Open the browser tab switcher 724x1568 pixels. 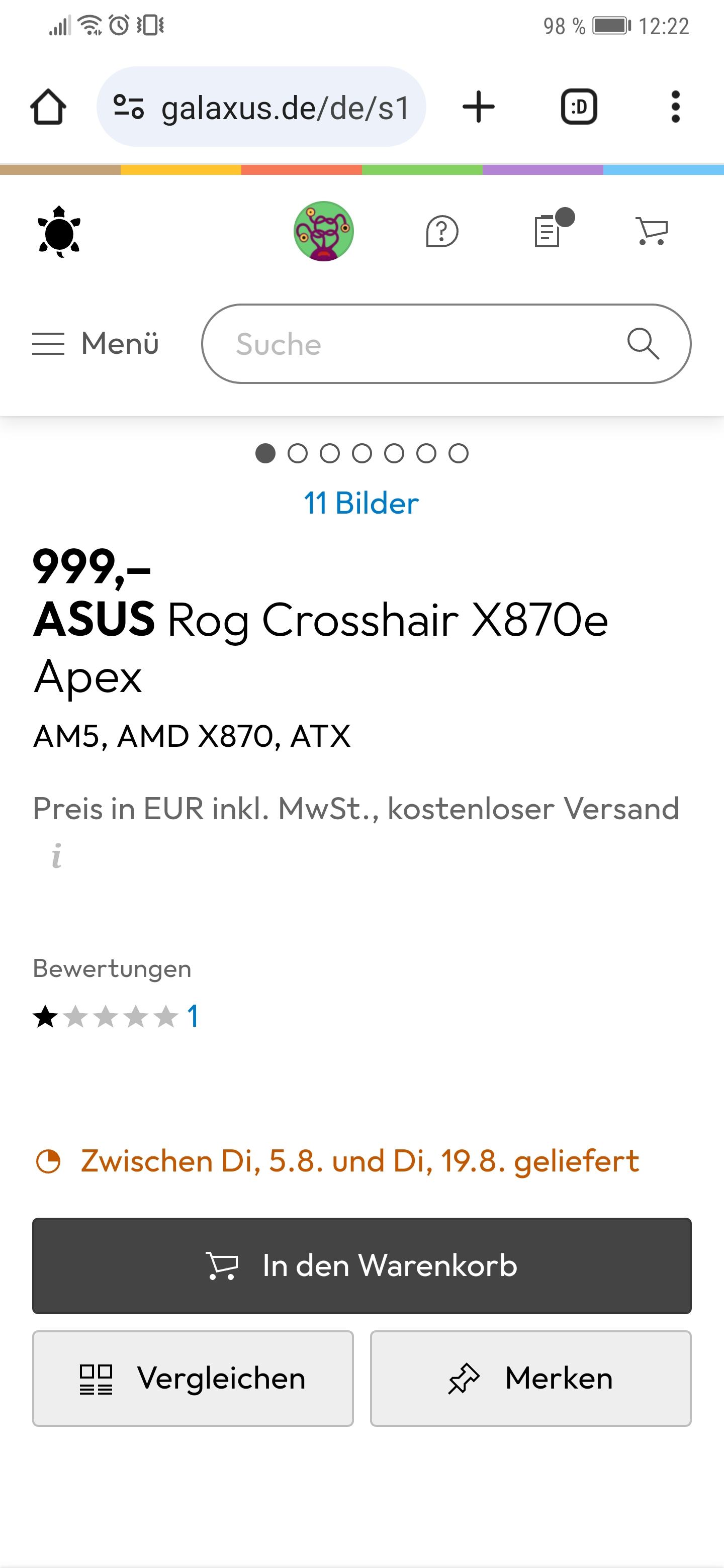tap(578, 107)
